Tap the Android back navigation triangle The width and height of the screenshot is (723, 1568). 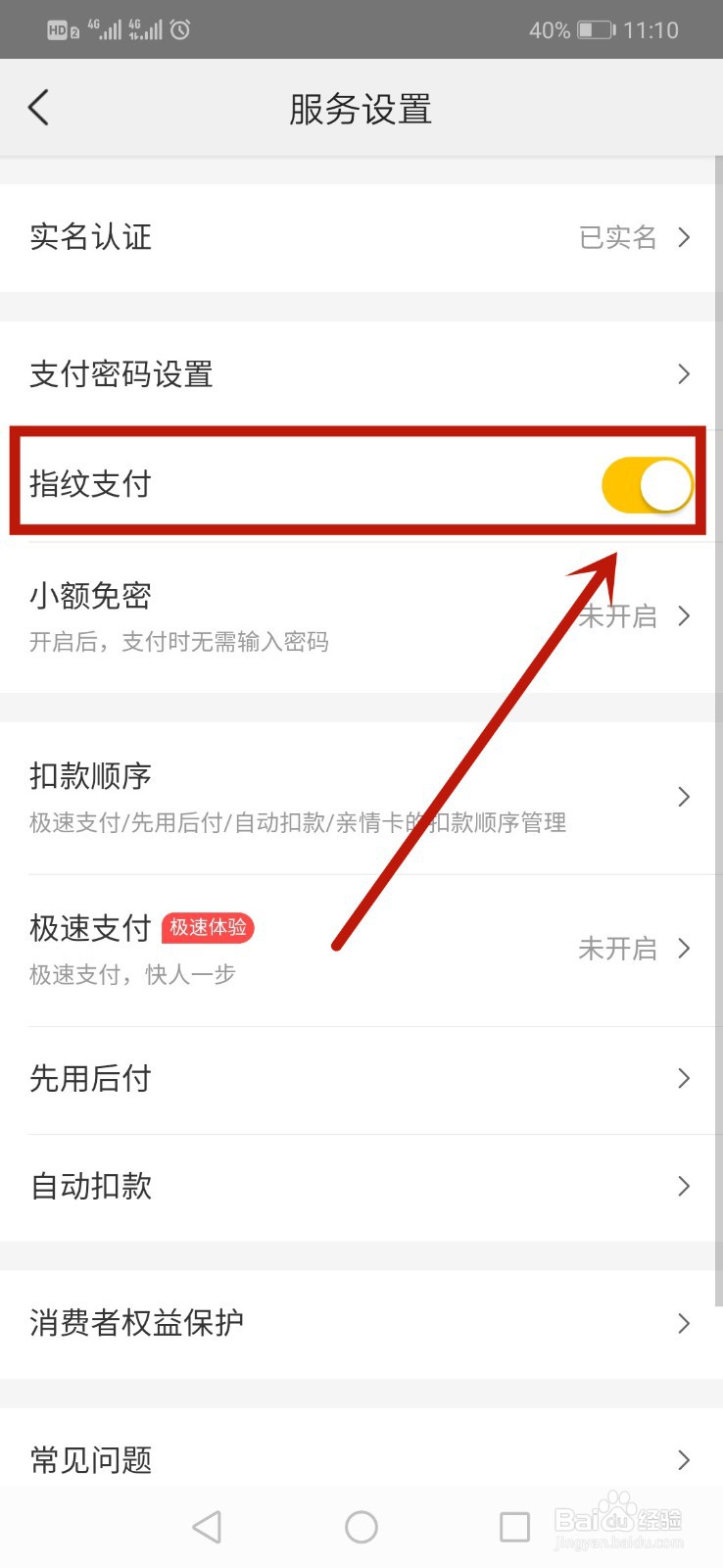tap(207, 1526)
